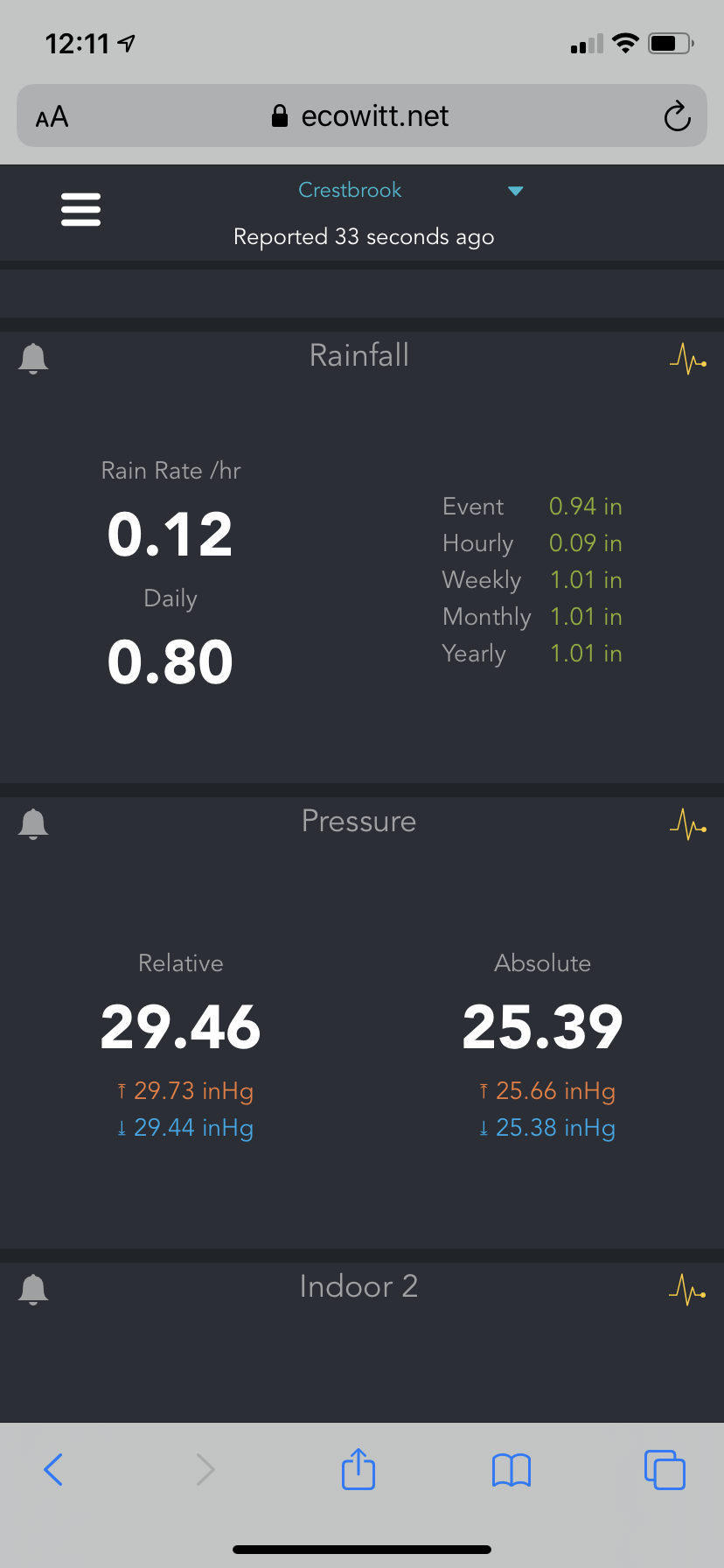Open the Rainfall alert bell
Image resolution: width=724 pixels, height=1568 pixels.
[33, 359]
